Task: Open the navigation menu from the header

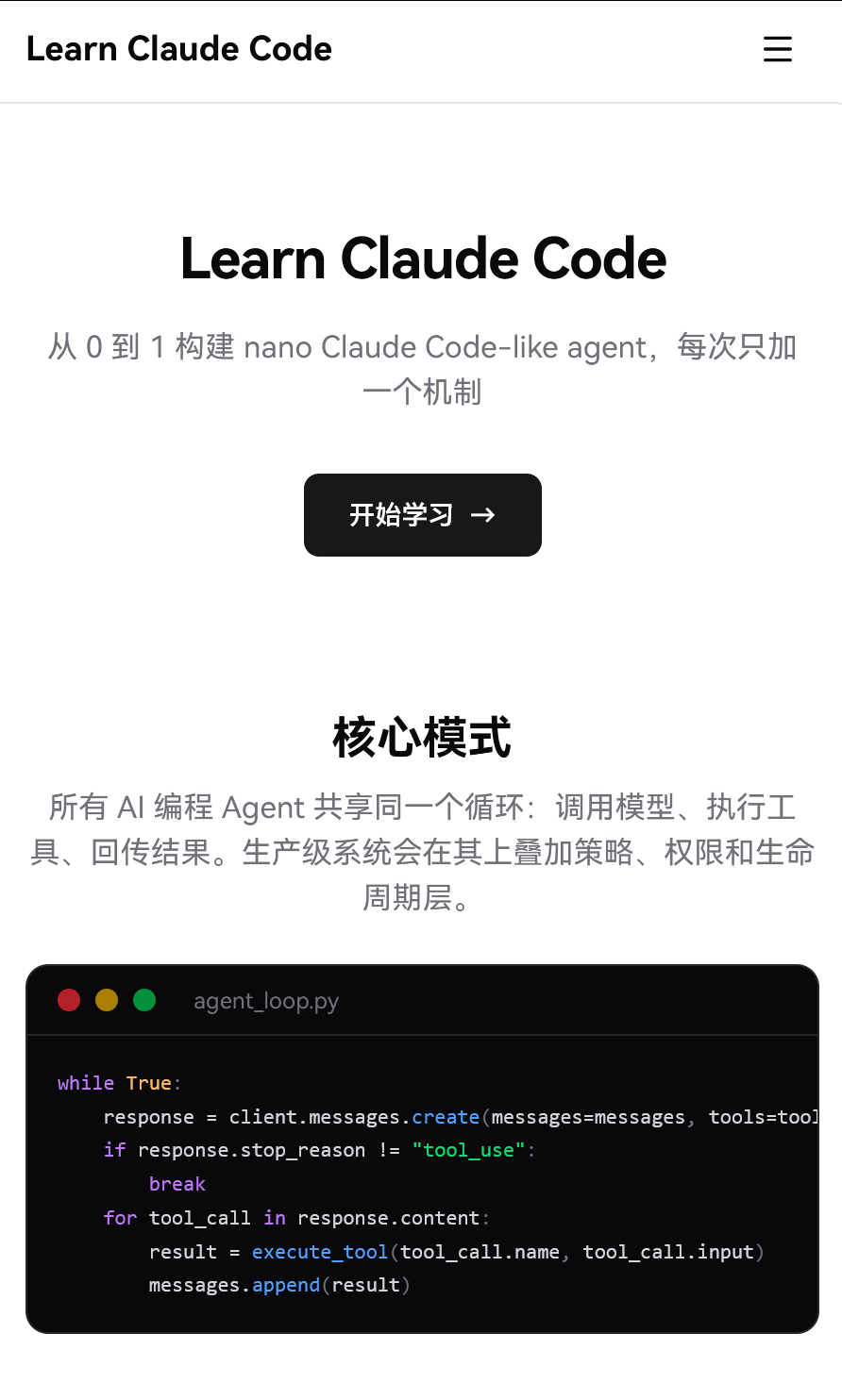Action: (x=777, y=50)
